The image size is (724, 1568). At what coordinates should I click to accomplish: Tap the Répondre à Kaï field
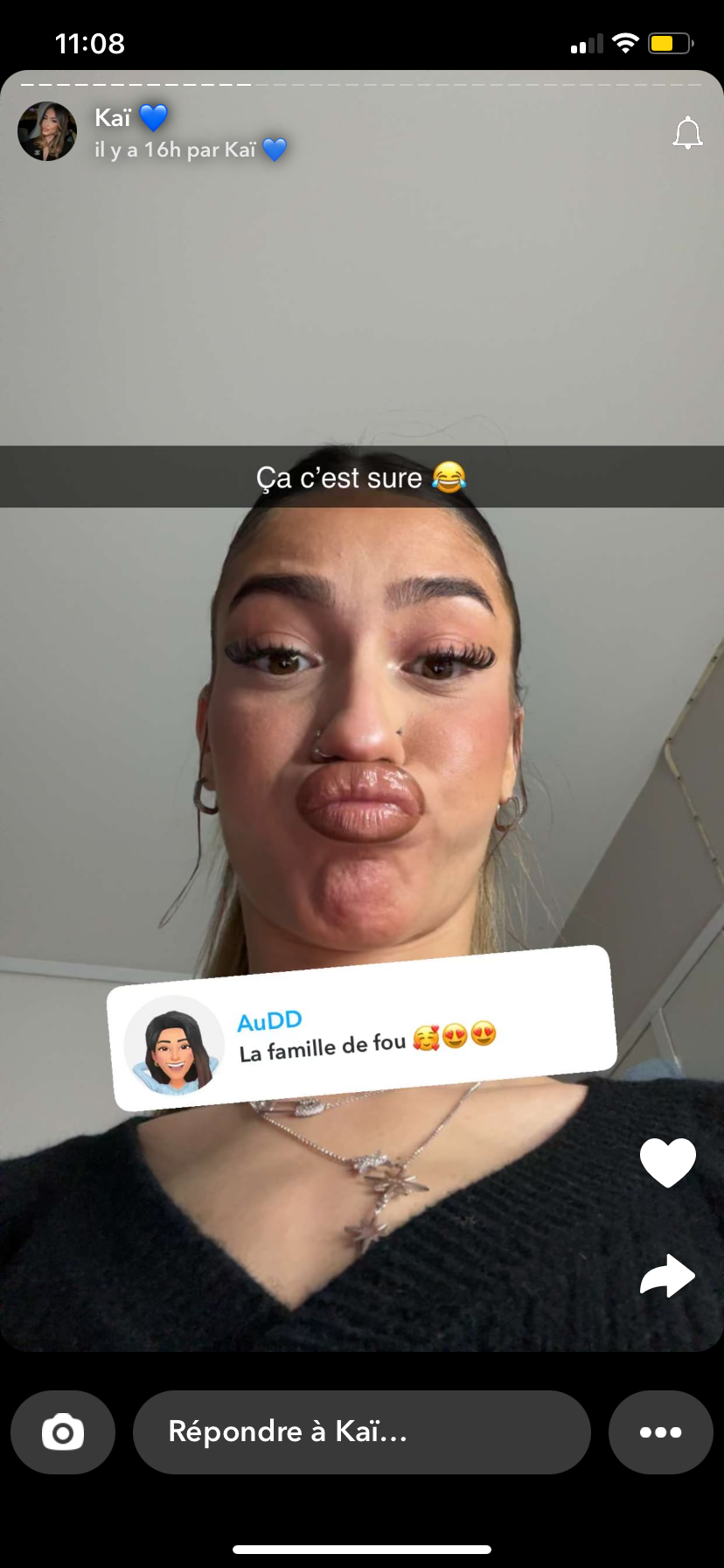tap(361, 1432)
